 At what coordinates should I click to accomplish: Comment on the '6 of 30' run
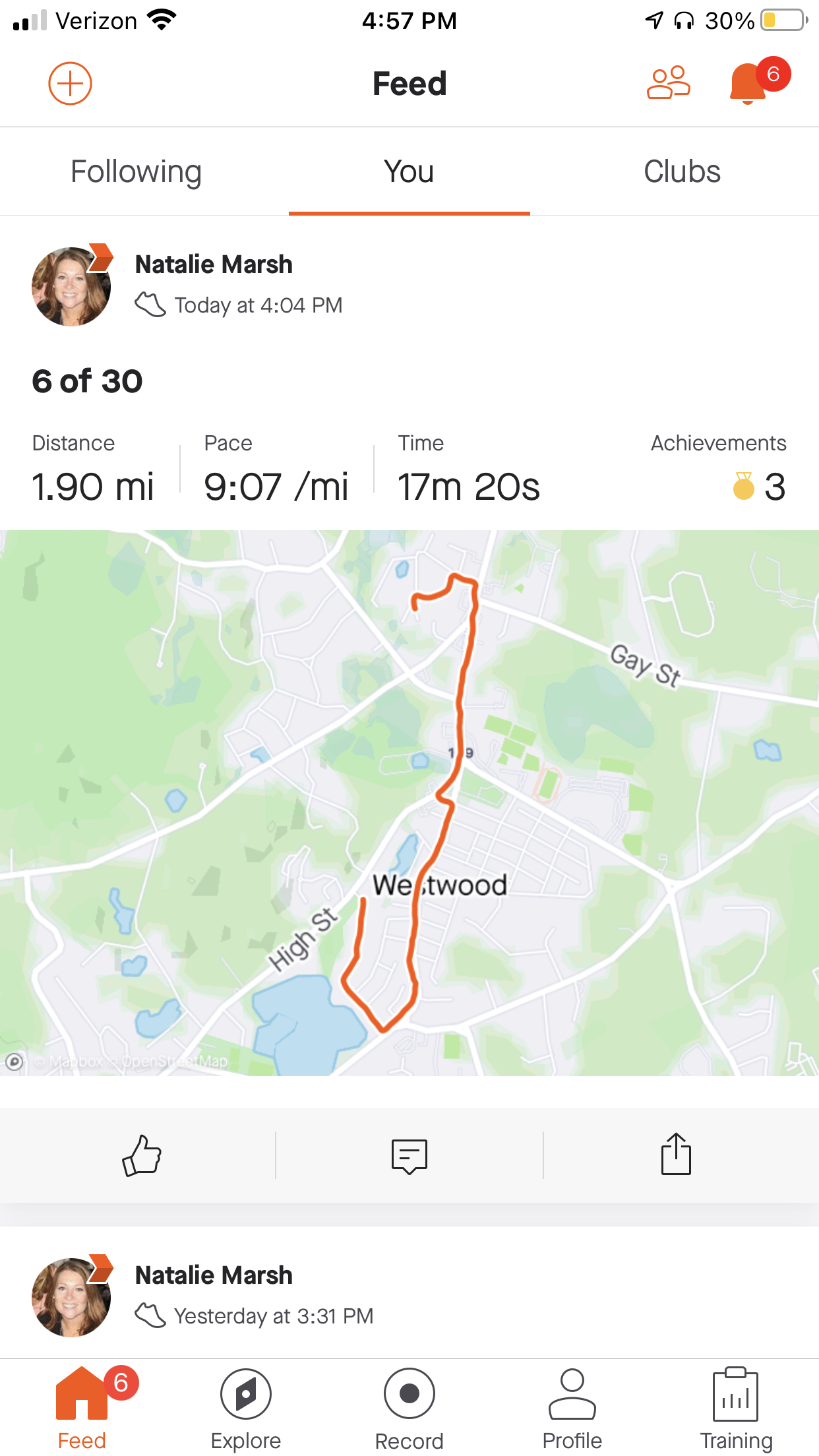tap(409, 1155)
